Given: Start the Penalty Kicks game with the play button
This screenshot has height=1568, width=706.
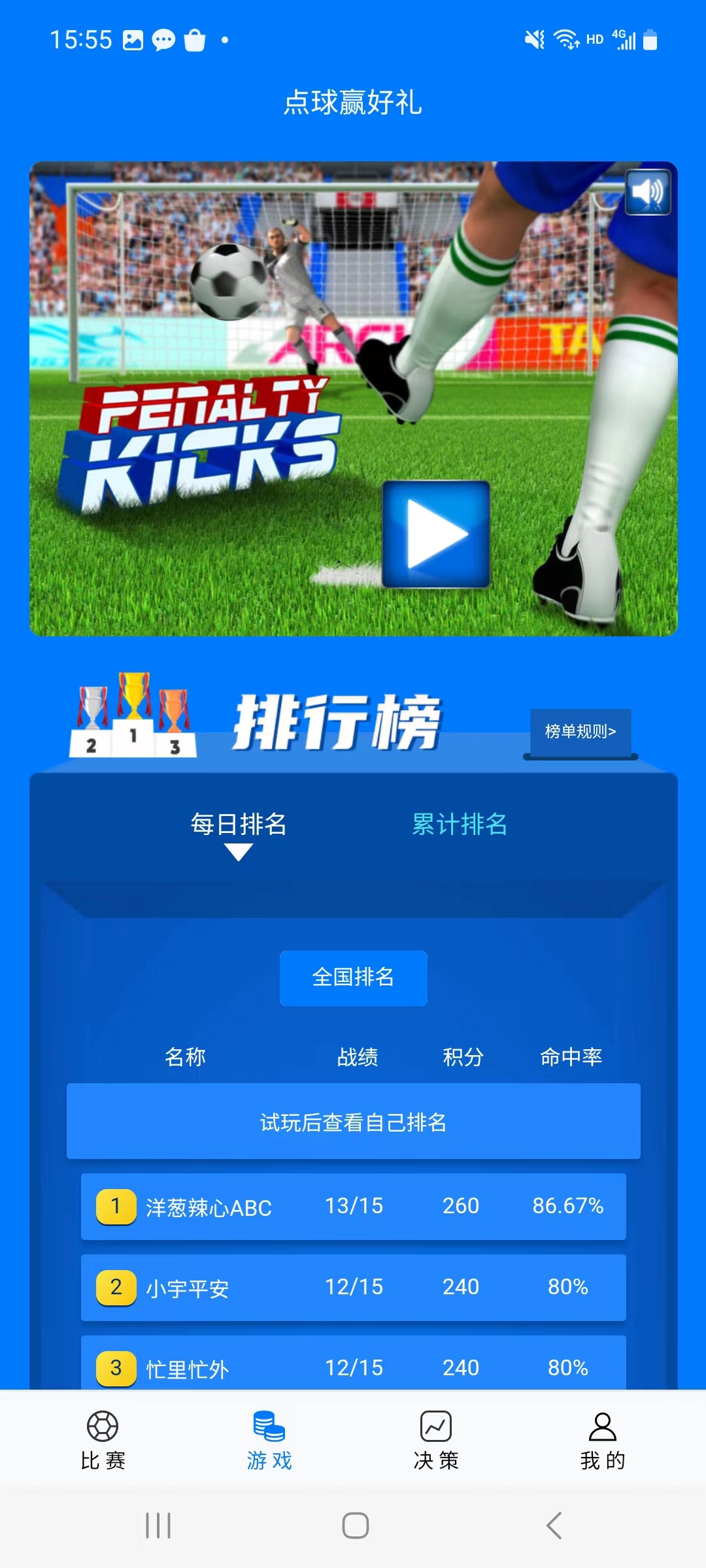Looking at the screenshot, I should point(436,534).
